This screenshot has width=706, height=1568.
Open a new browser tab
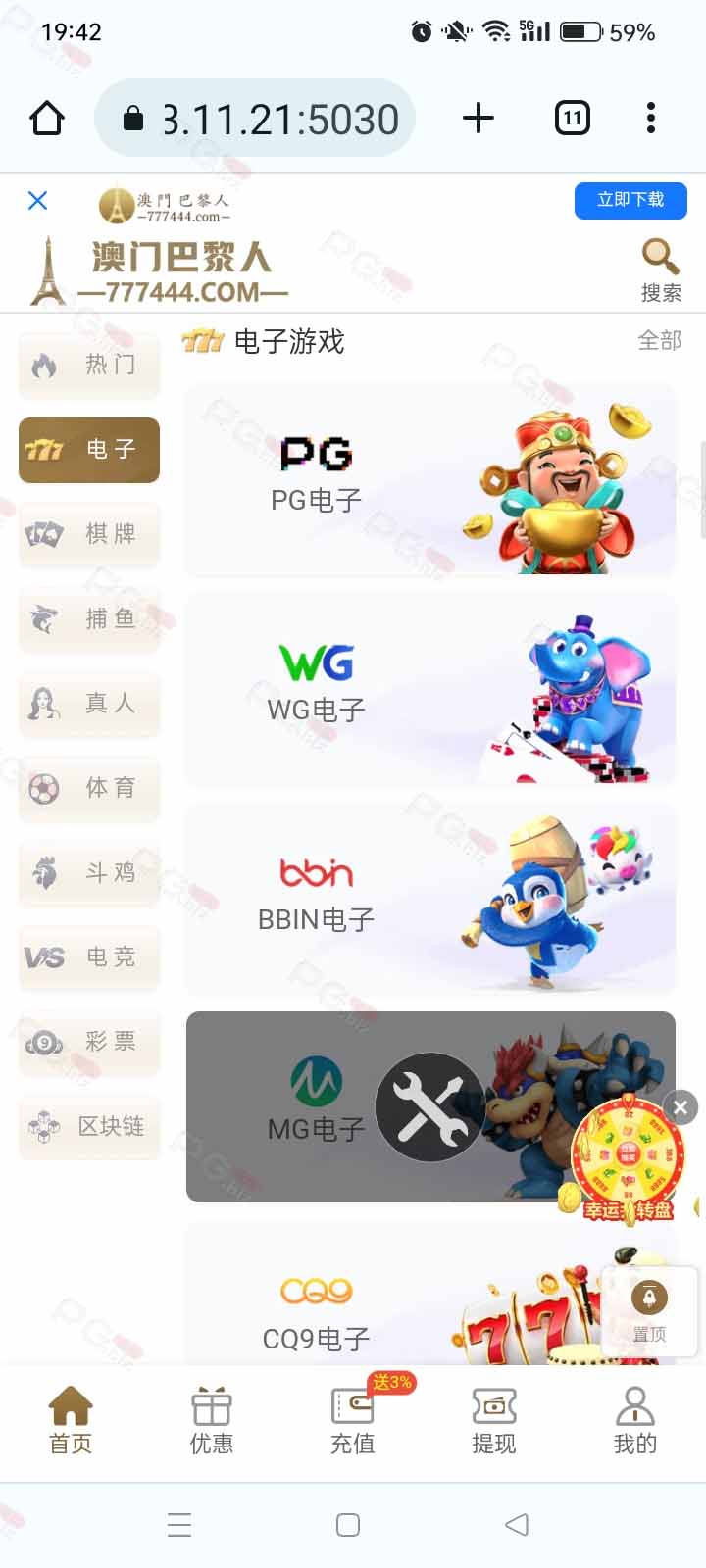(479, 119)
